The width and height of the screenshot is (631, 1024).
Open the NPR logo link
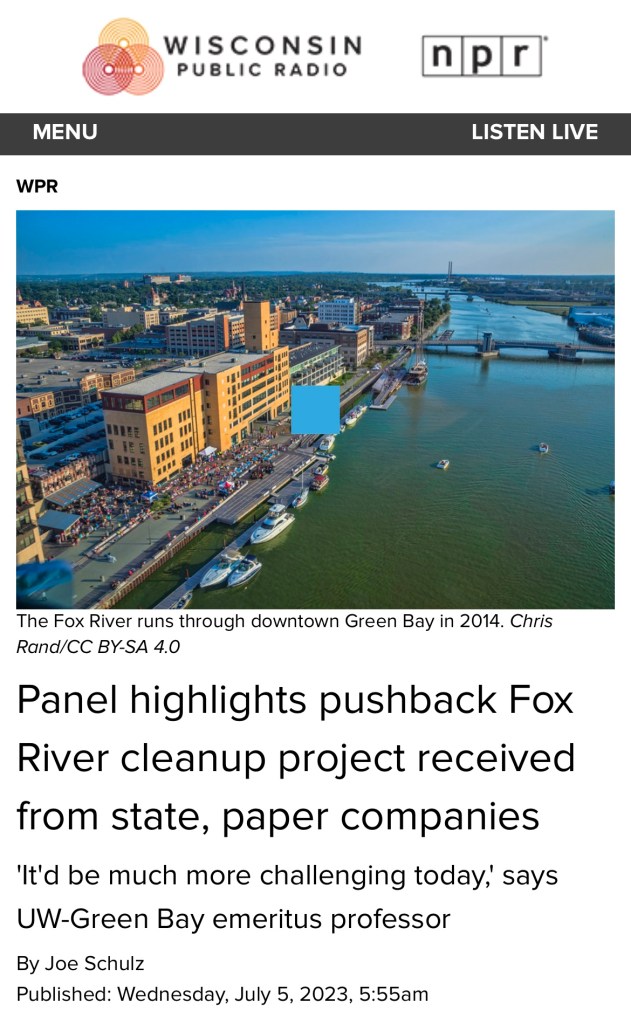(x=483, y=56)
